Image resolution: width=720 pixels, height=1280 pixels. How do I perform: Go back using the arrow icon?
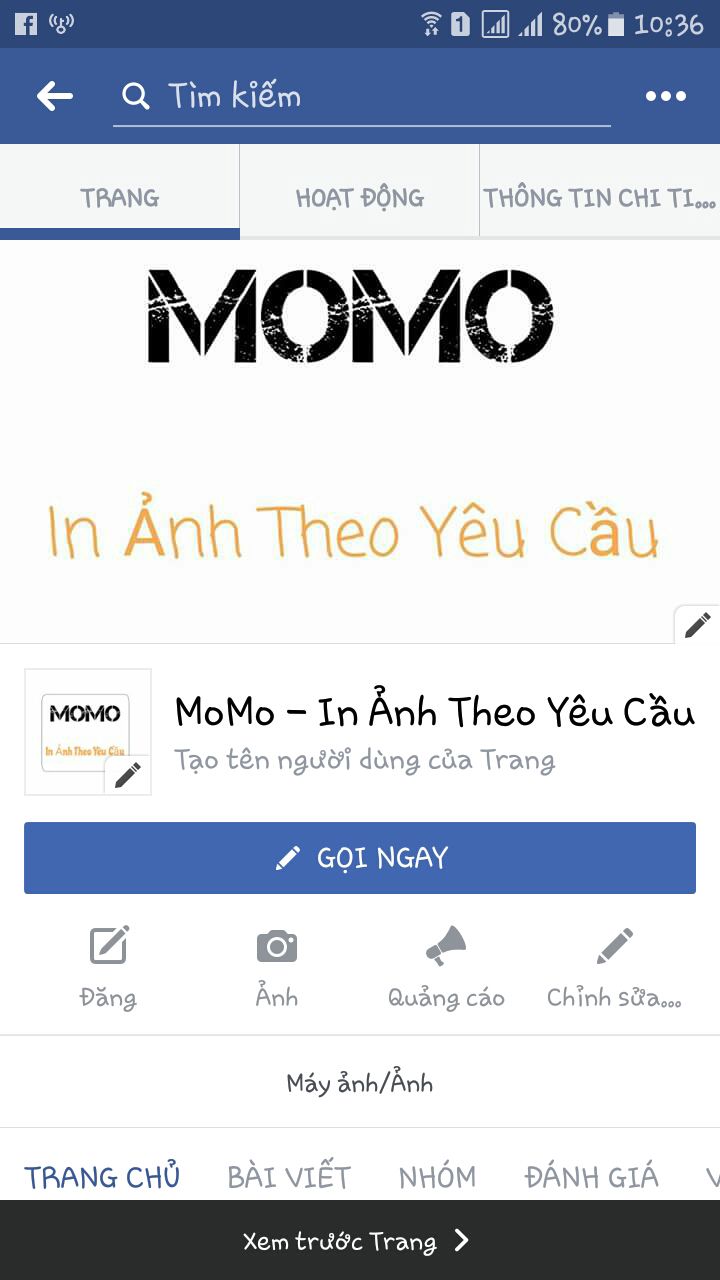click(x=55, y=96)
